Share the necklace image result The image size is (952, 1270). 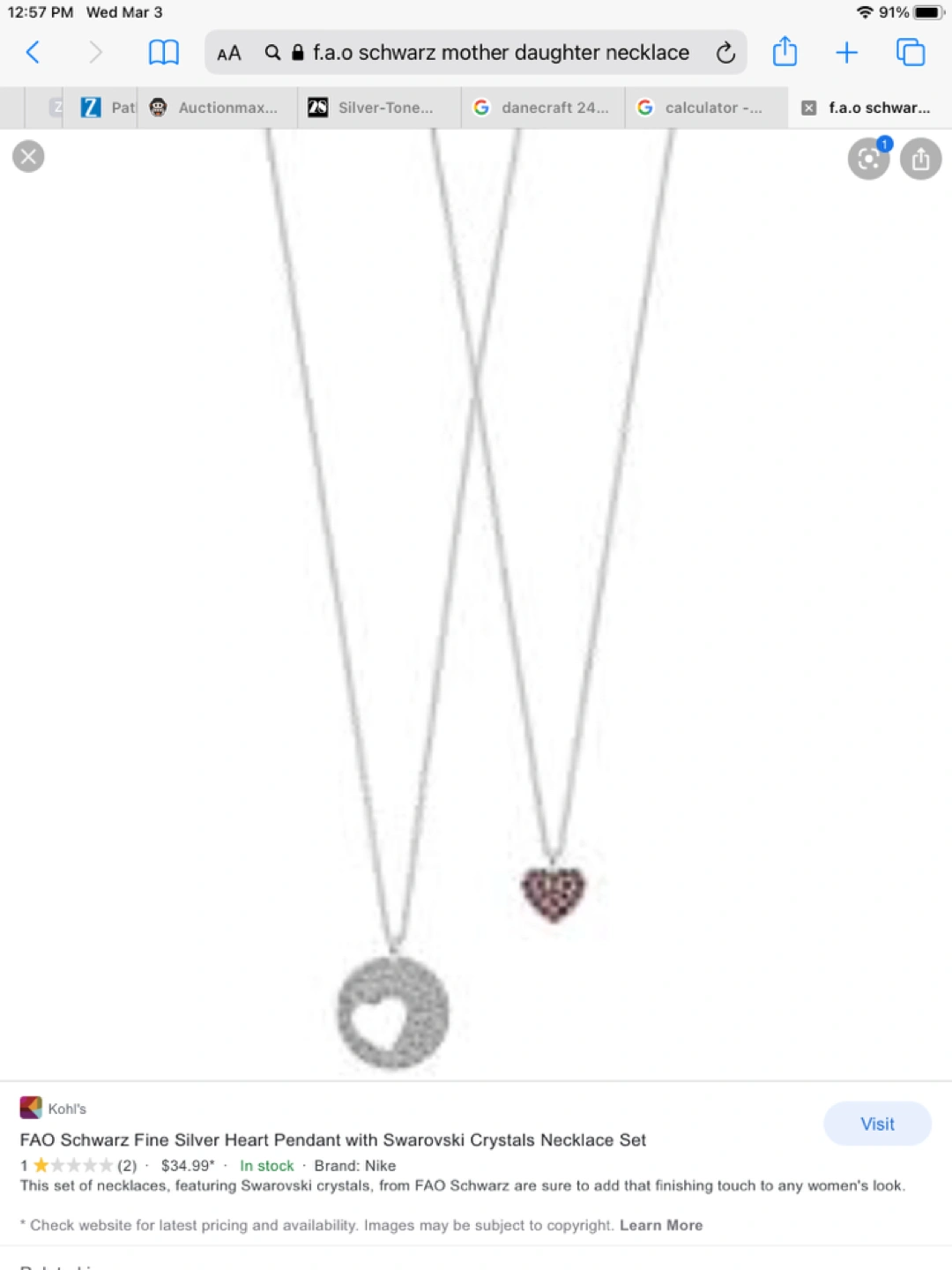coord(921,159)
